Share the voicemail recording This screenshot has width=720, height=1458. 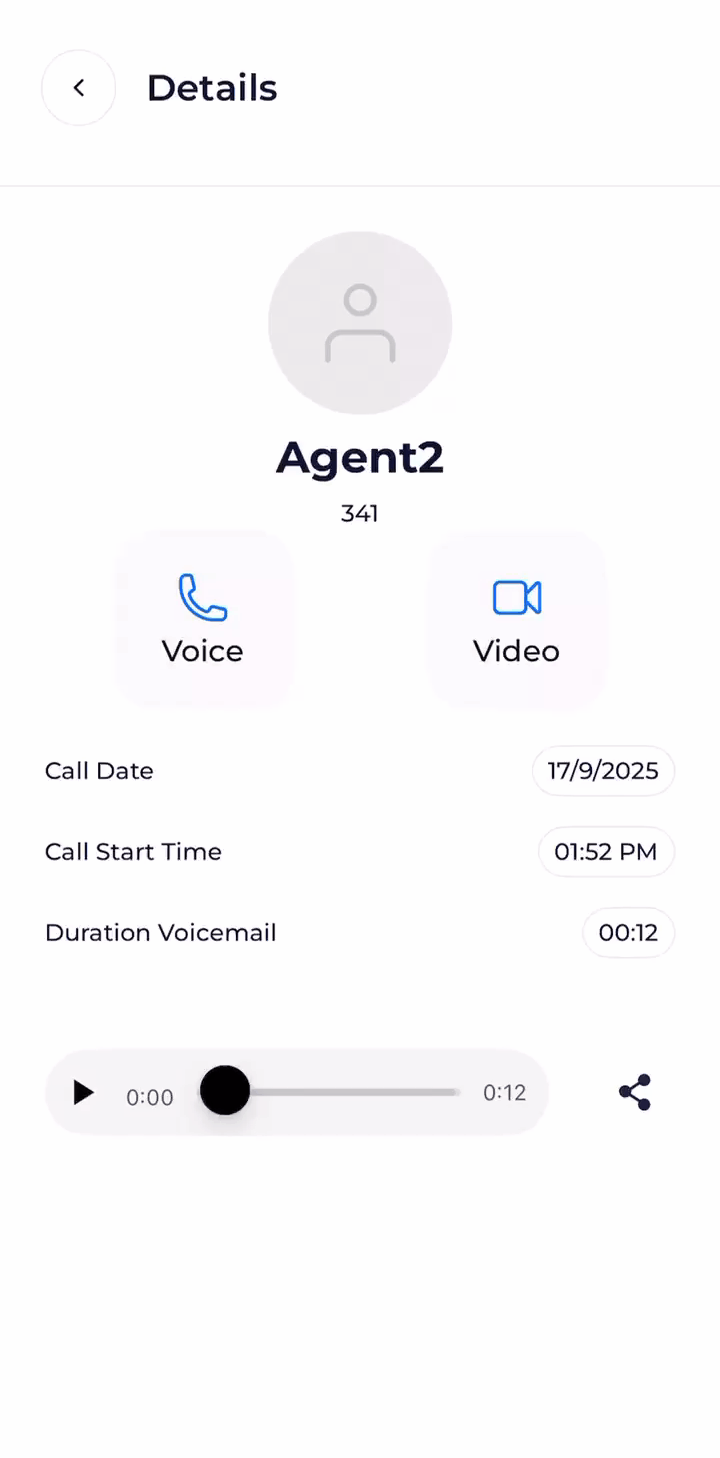[635, 1092]
